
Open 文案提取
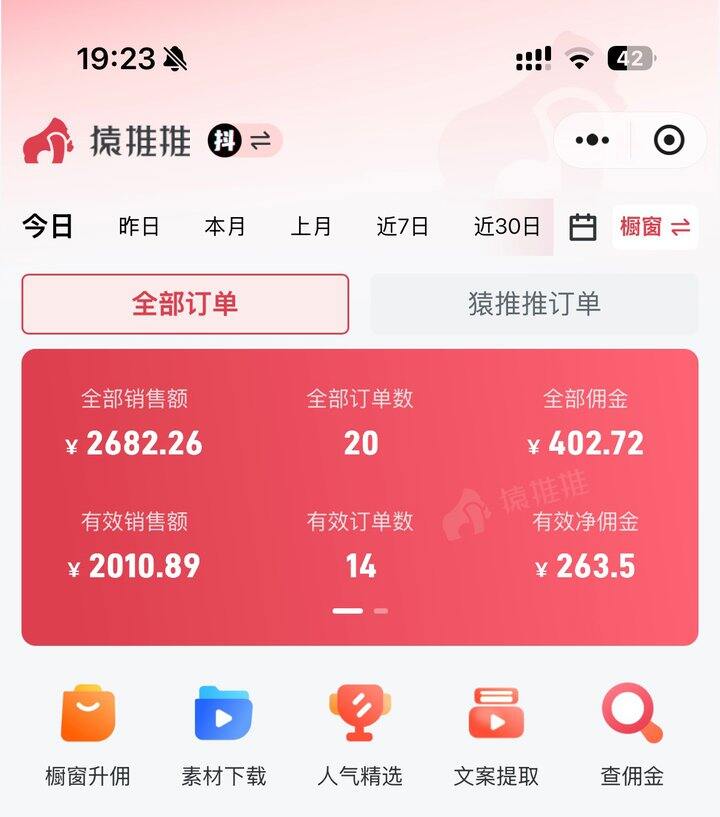[x=496, y=735]
